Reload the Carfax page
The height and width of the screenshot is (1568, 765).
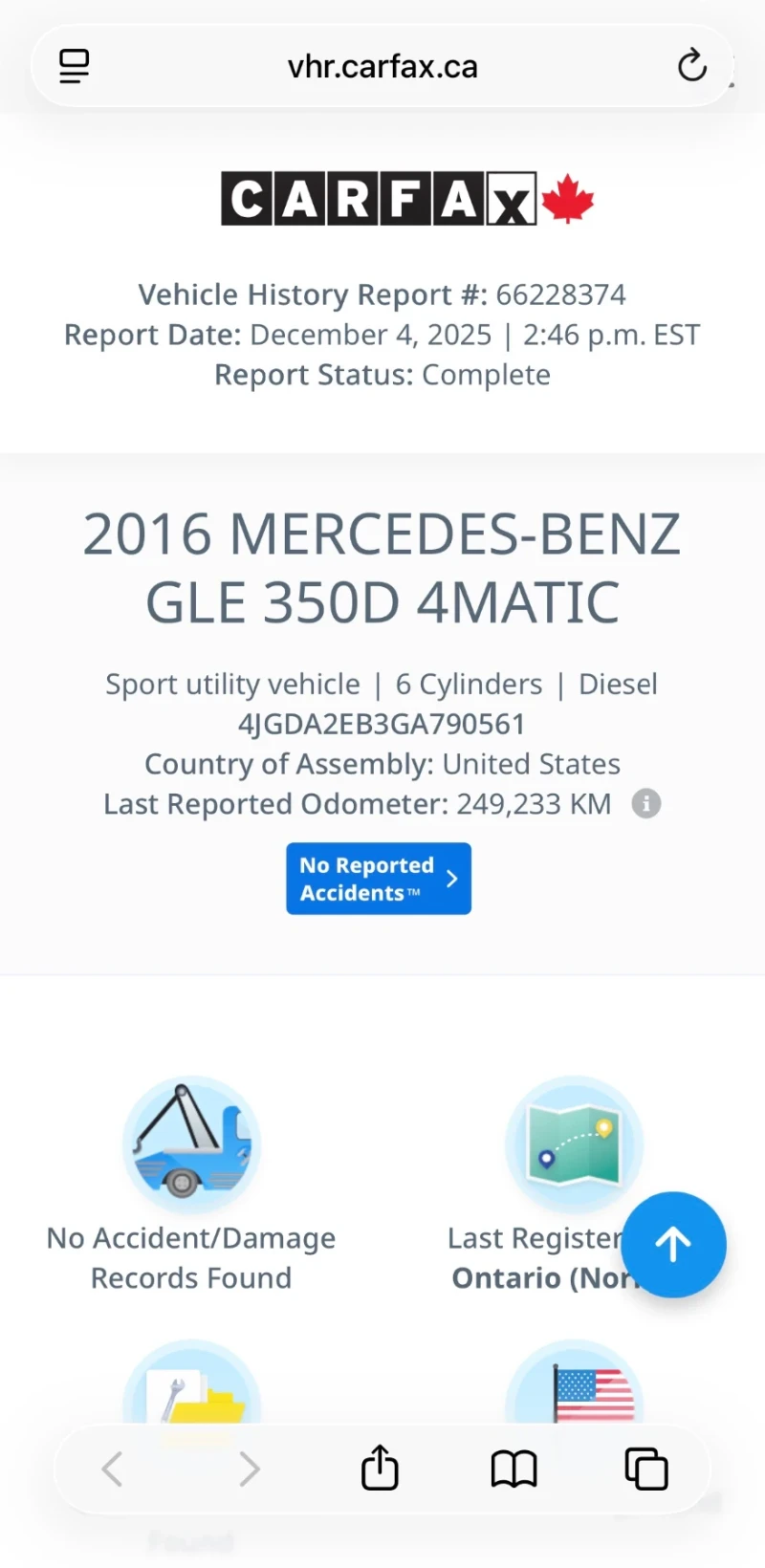point(691,66)
